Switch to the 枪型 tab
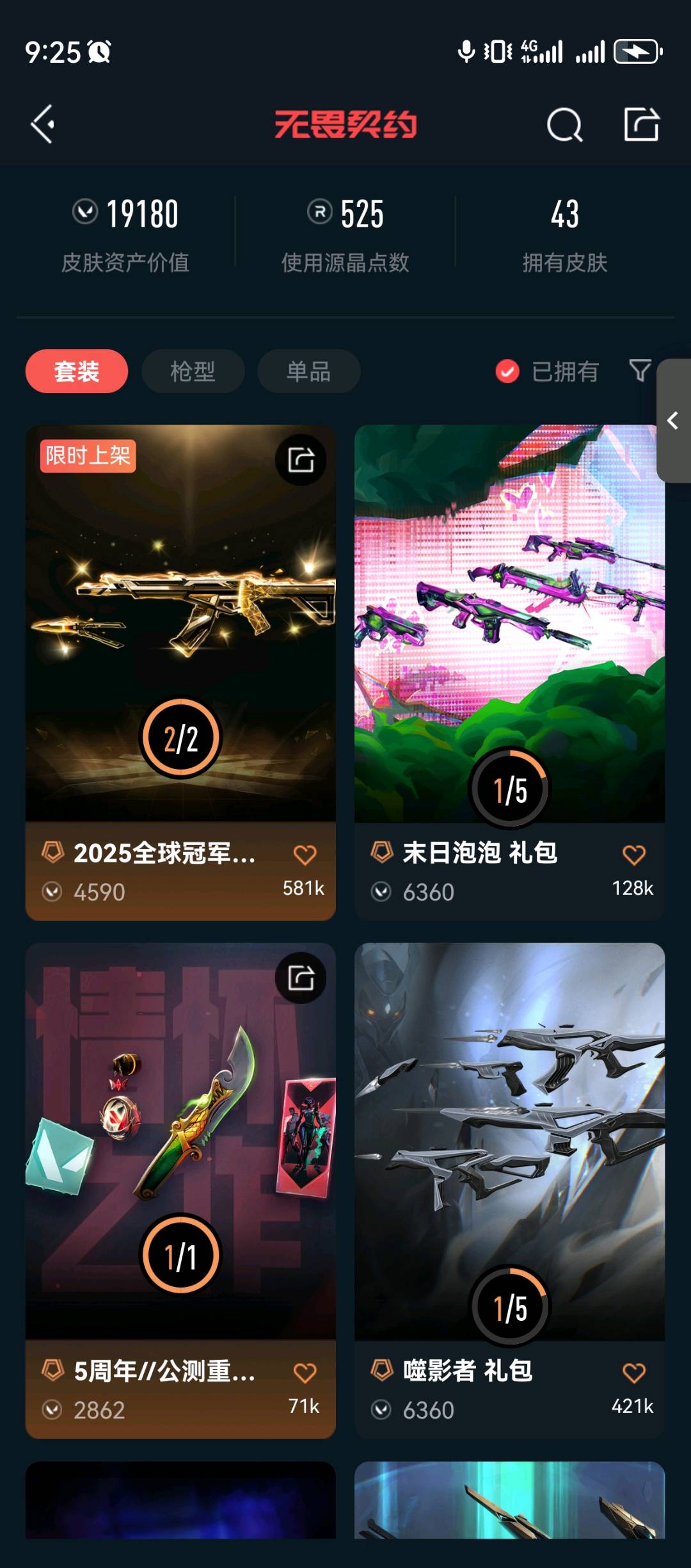Viewport: 691px width, 1568px height. pyautogui.click(x=193, y=371)
